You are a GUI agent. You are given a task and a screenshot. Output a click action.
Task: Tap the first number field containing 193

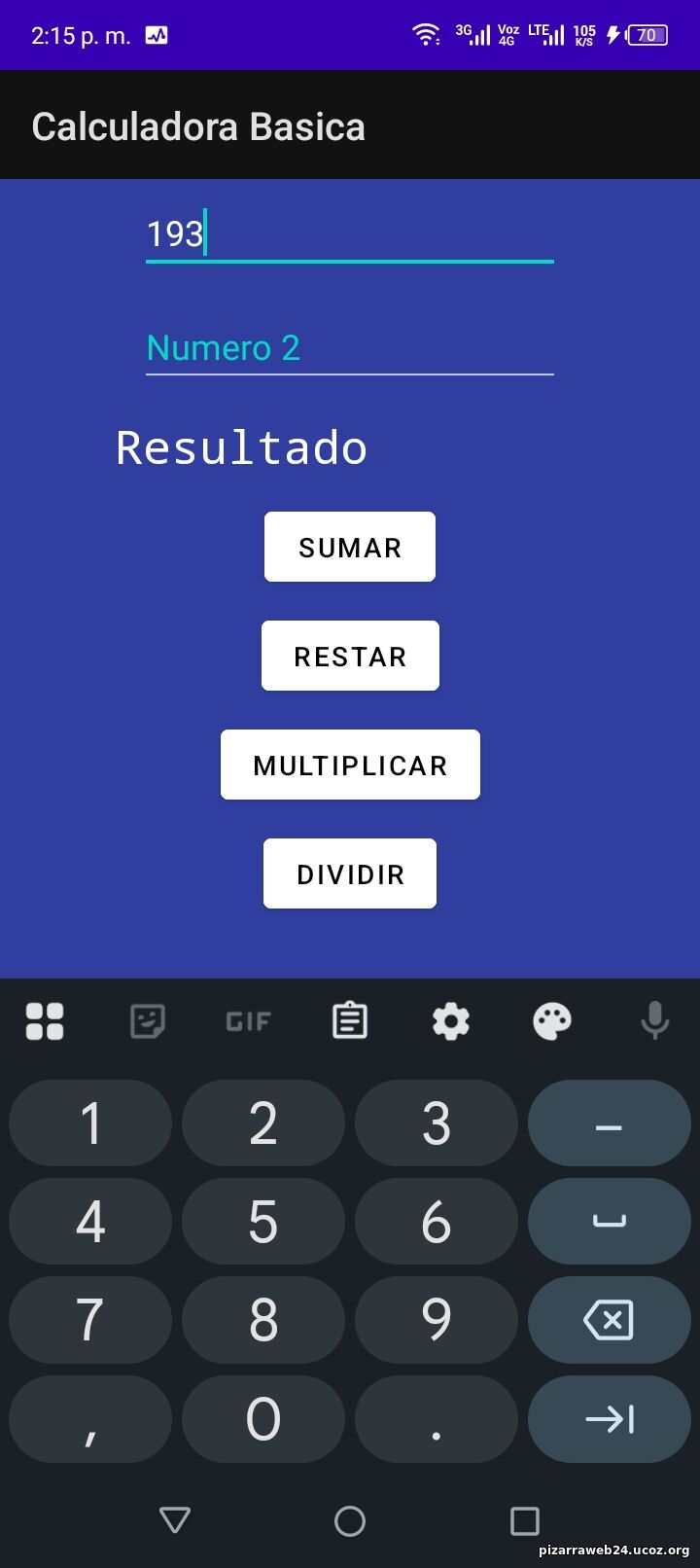coord(350,234)
